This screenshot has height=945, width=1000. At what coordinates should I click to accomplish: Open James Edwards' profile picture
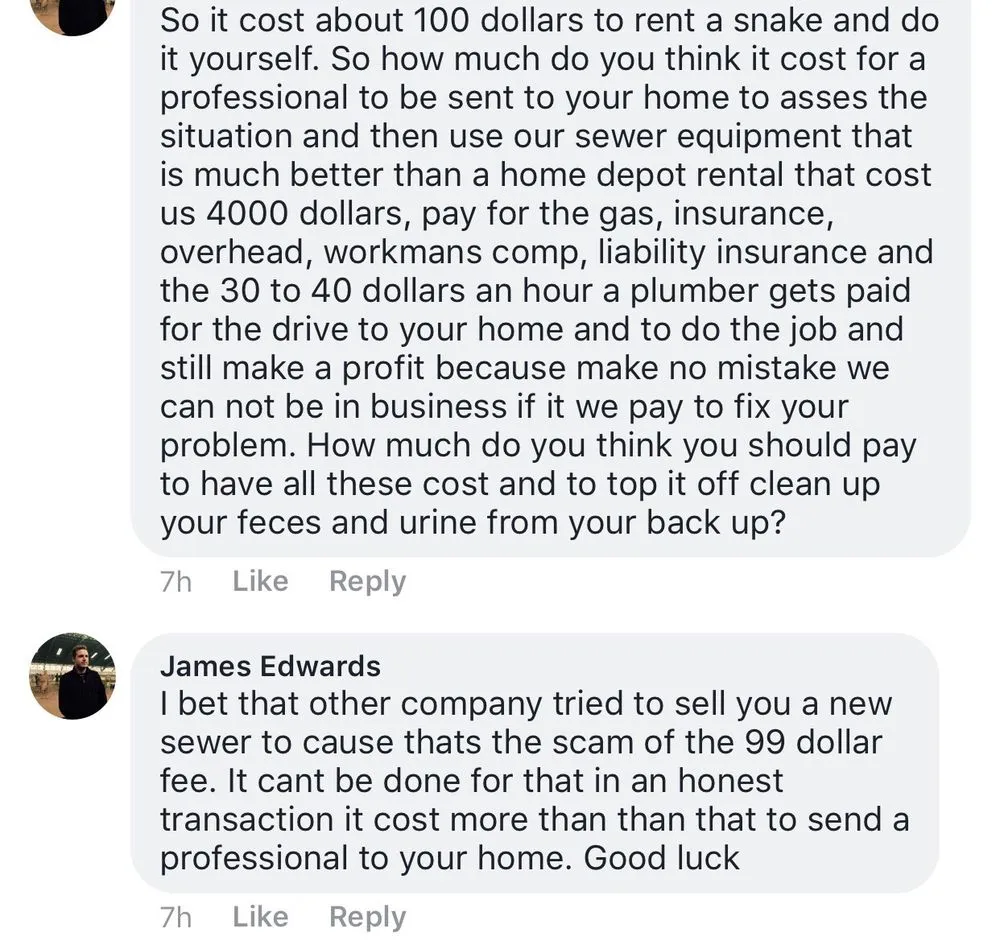coord(73,676)
